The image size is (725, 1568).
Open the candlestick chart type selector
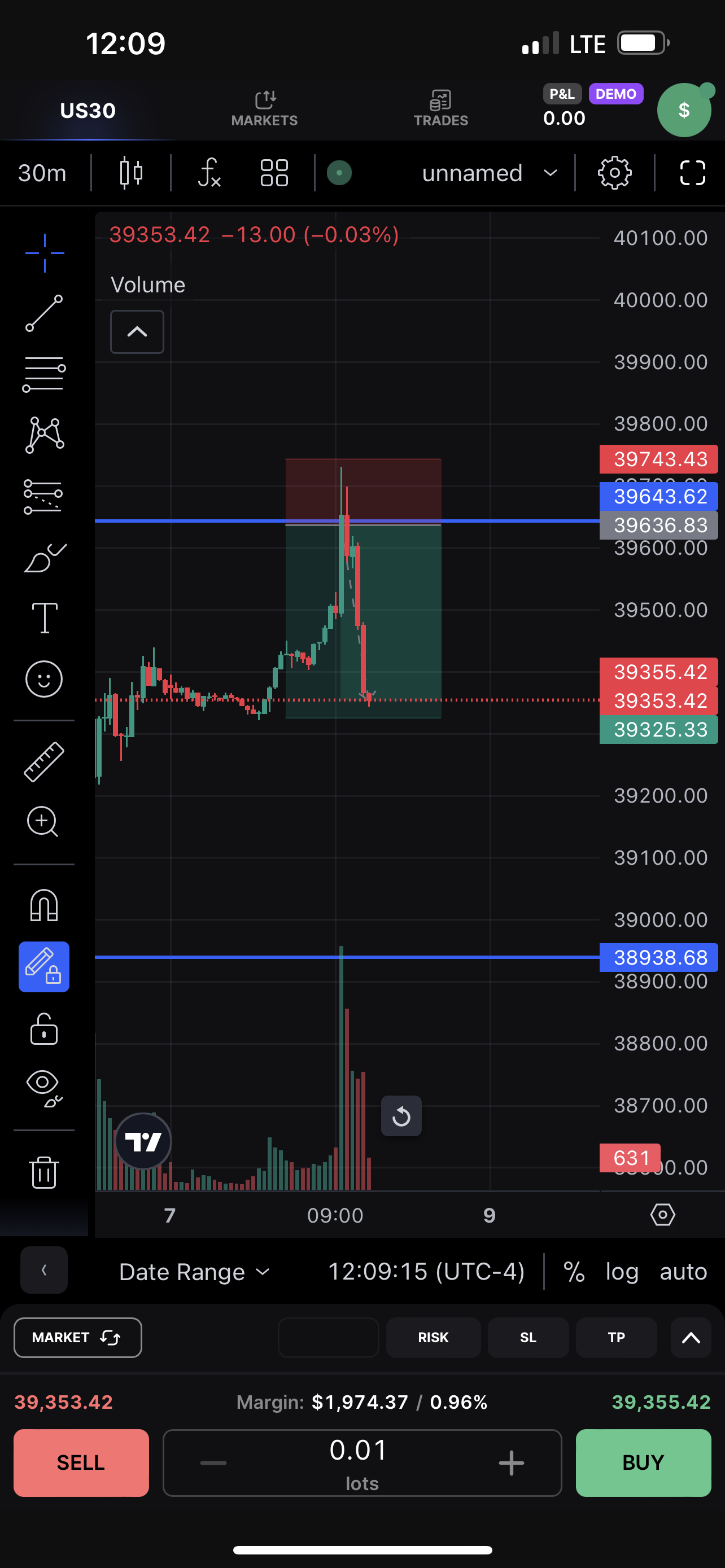[131, 173]
